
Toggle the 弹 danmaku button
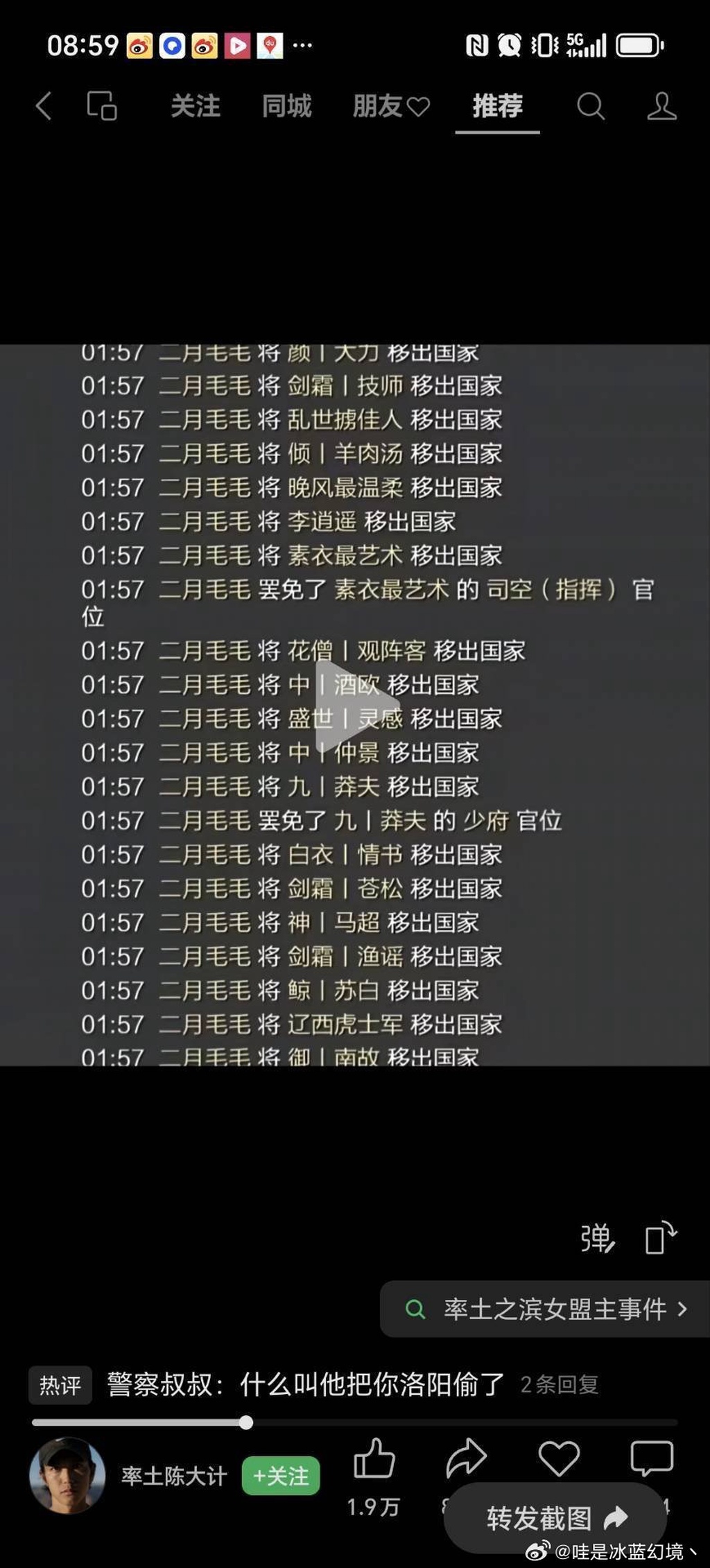pos(597,1238)
